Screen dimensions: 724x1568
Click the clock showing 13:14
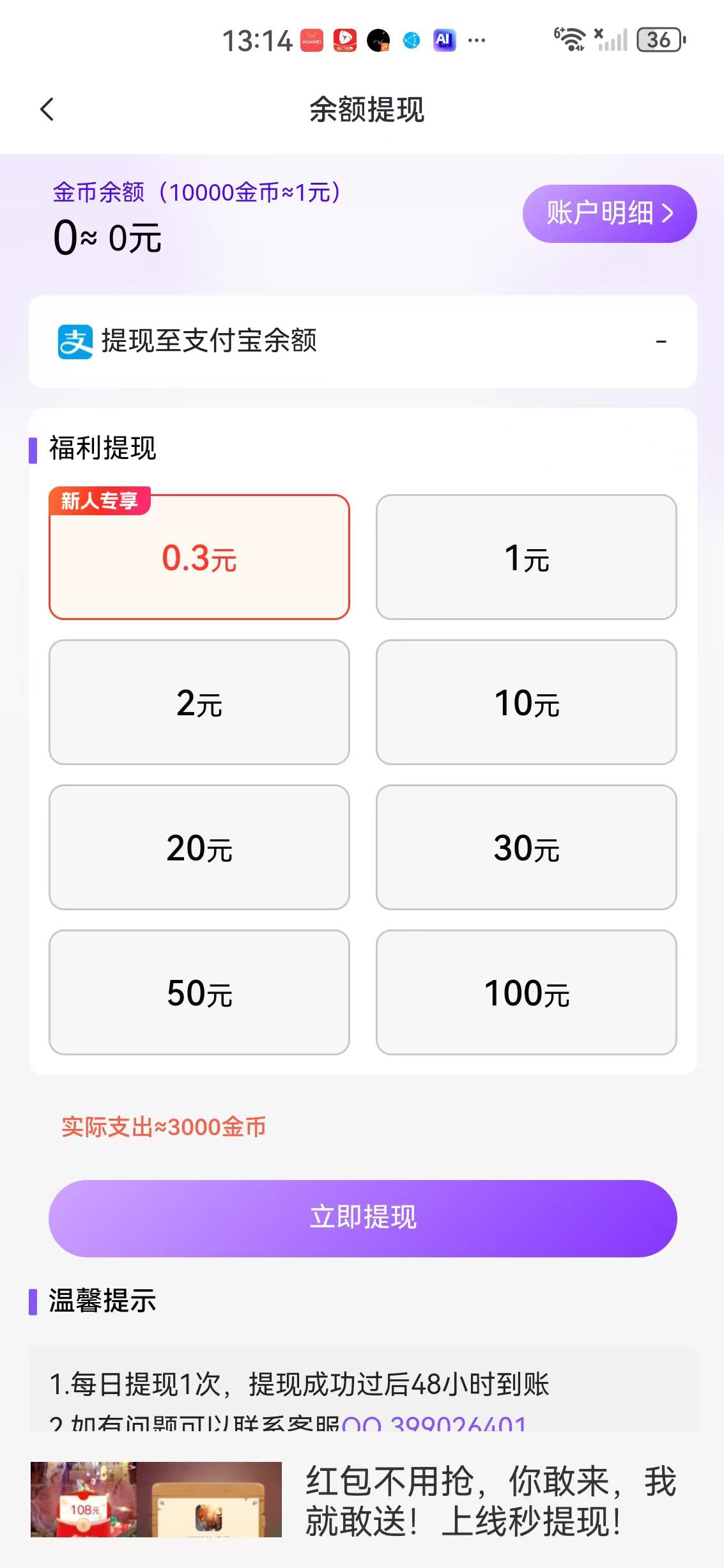point(258,40)
